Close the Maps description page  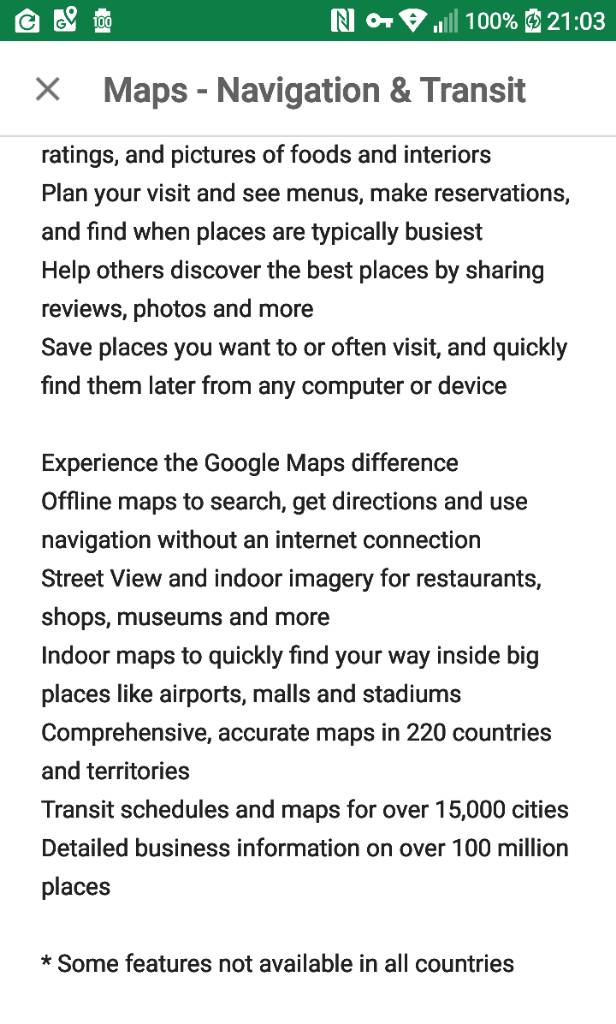47,90
